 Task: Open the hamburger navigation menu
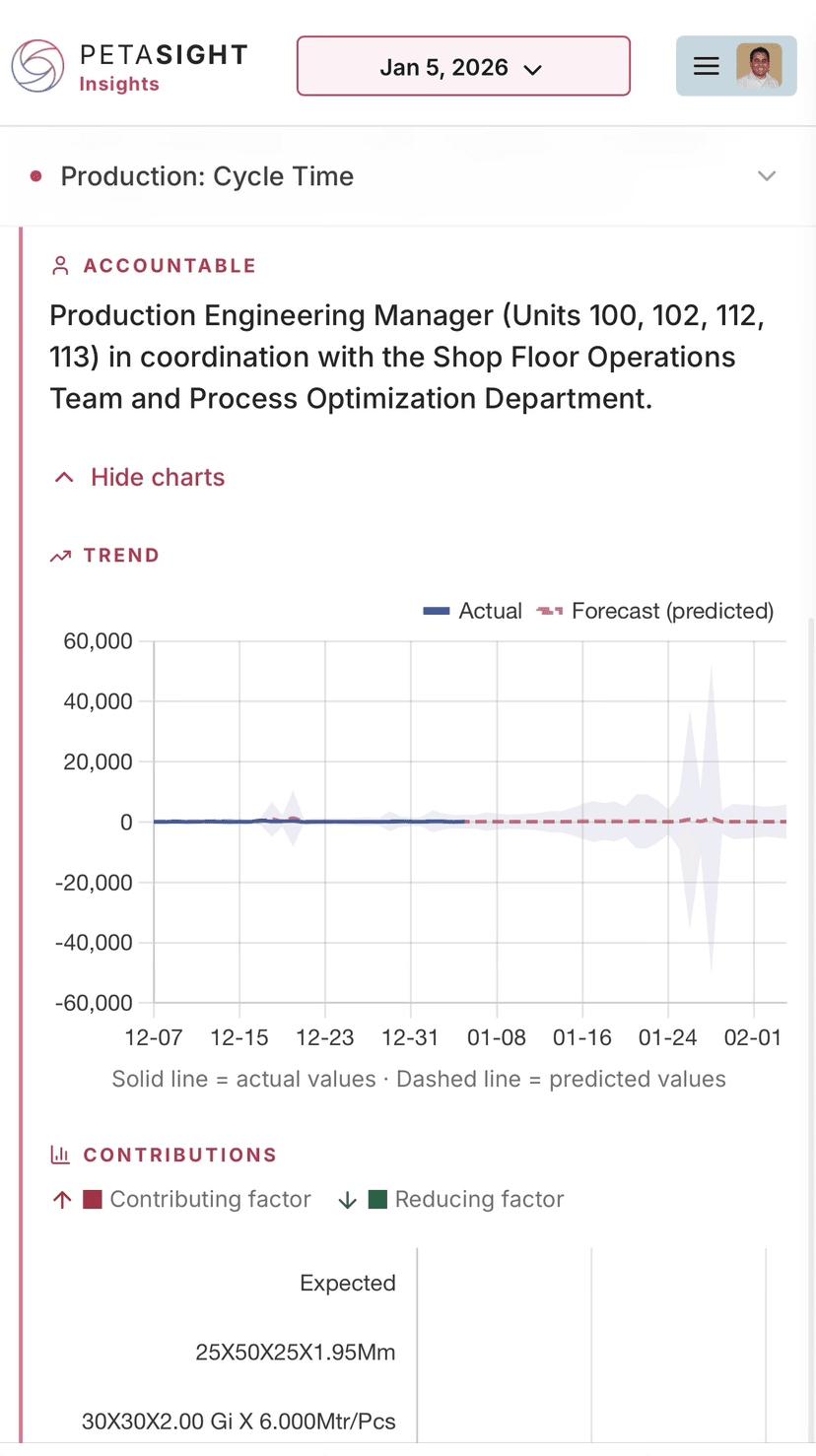(x=706, y=66)
